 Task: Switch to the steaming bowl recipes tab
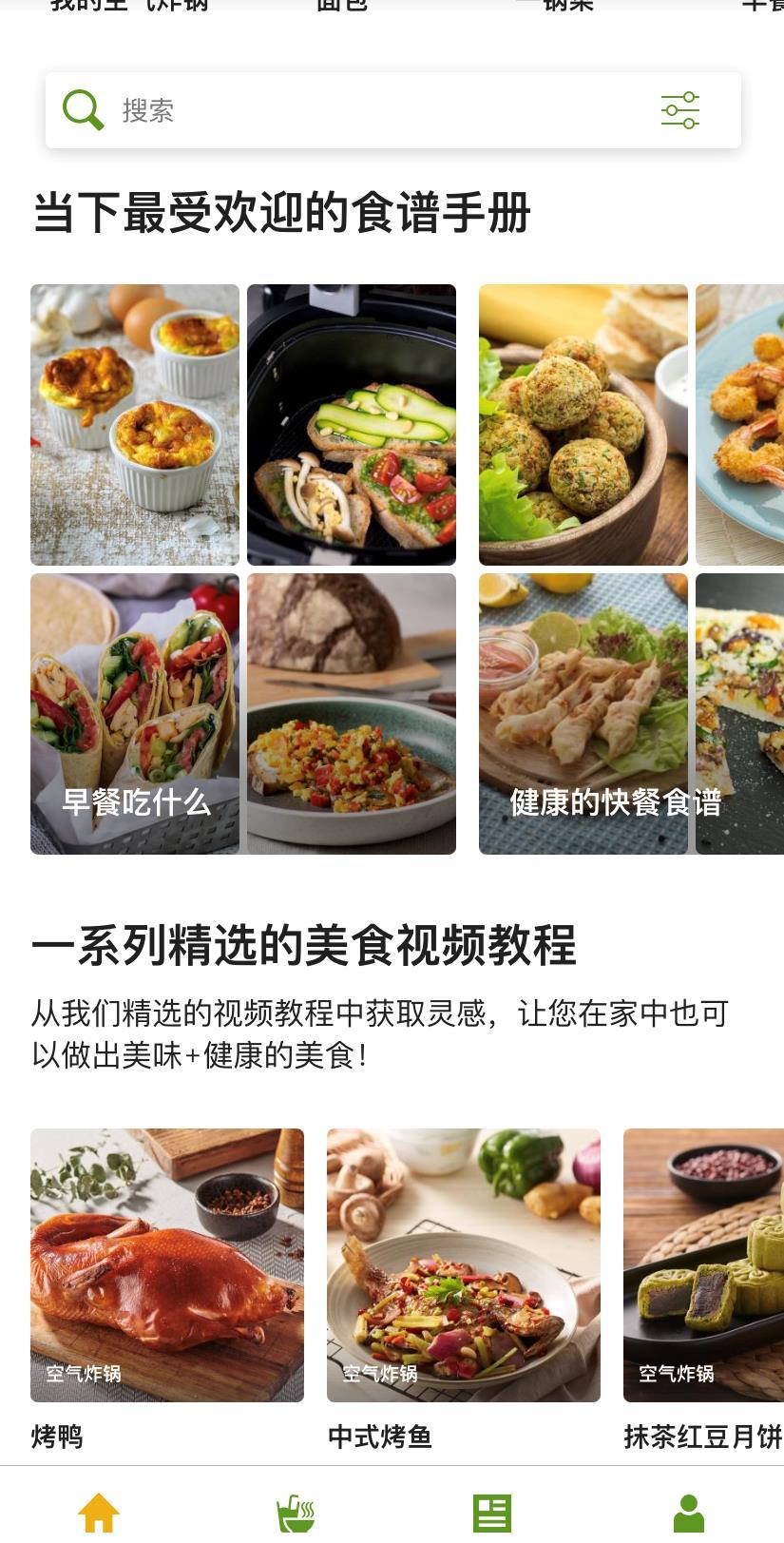[296, 1512]
